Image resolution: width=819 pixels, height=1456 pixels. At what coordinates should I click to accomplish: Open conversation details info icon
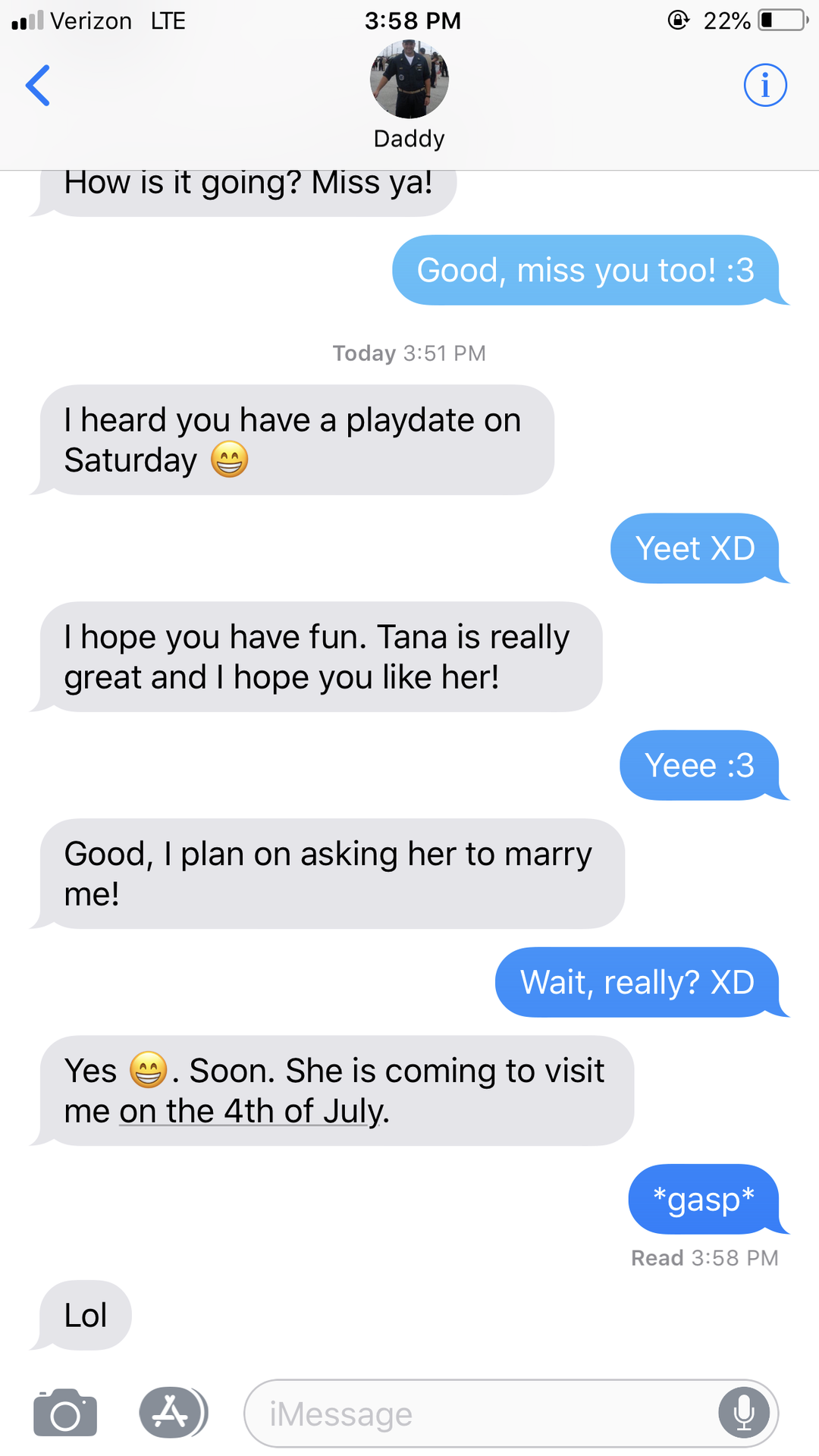[764, 85]
